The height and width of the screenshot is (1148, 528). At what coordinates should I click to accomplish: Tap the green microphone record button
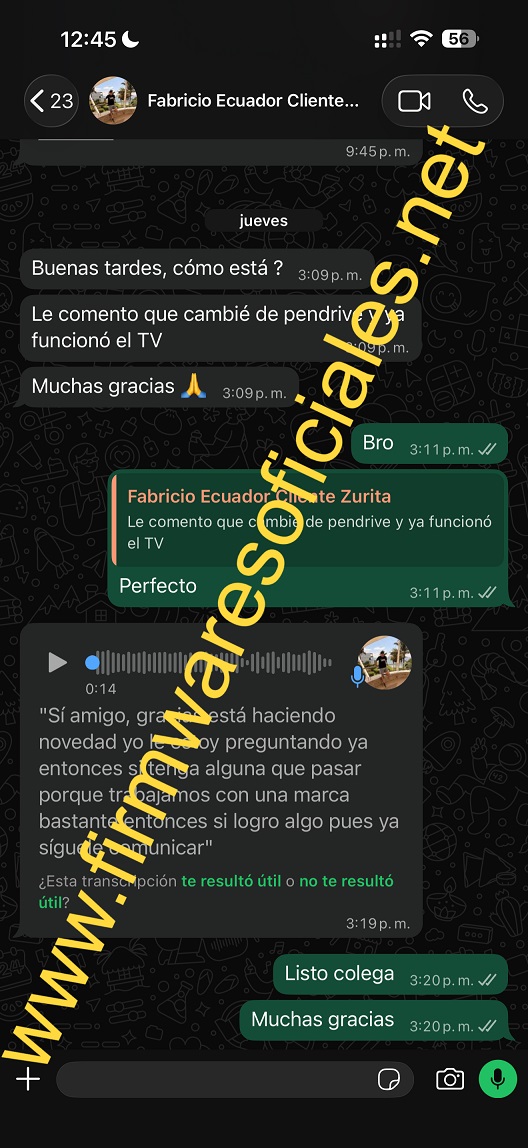pos(498,1078)
